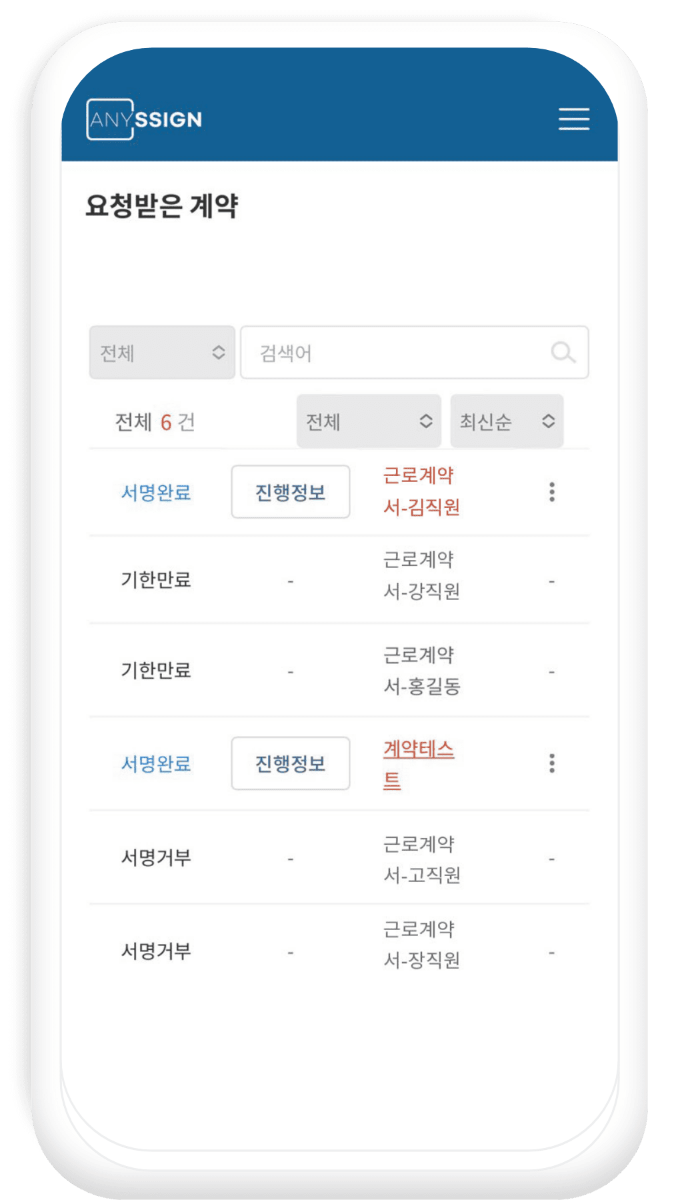This screenshot has width=678, height=1200.
Task: Open the 전체 status filter dropdown
Action: pyautogui.click(x=368, y=421)
